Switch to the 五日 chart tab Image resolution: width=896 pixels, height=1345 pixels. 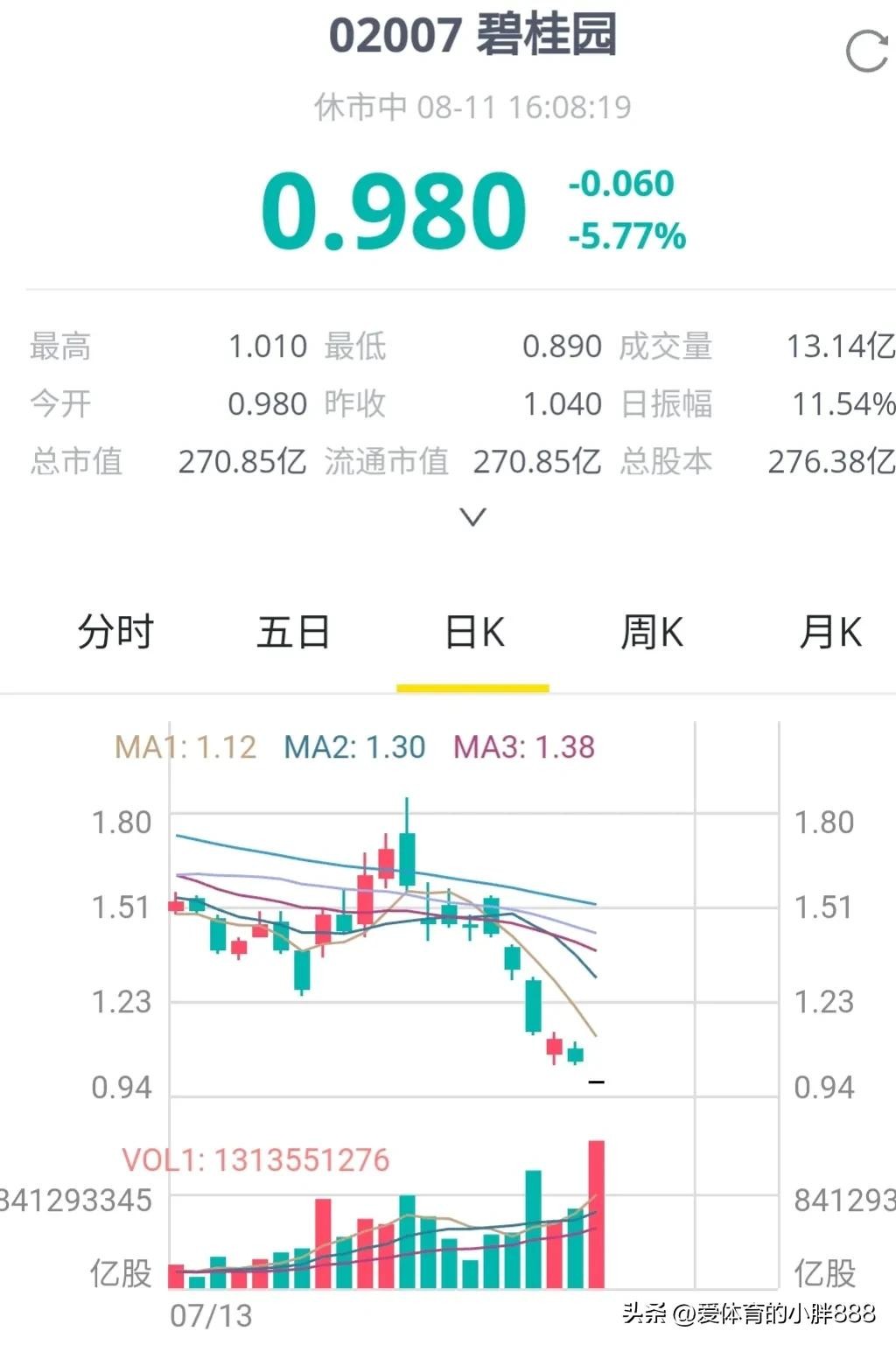pos(294,632)
